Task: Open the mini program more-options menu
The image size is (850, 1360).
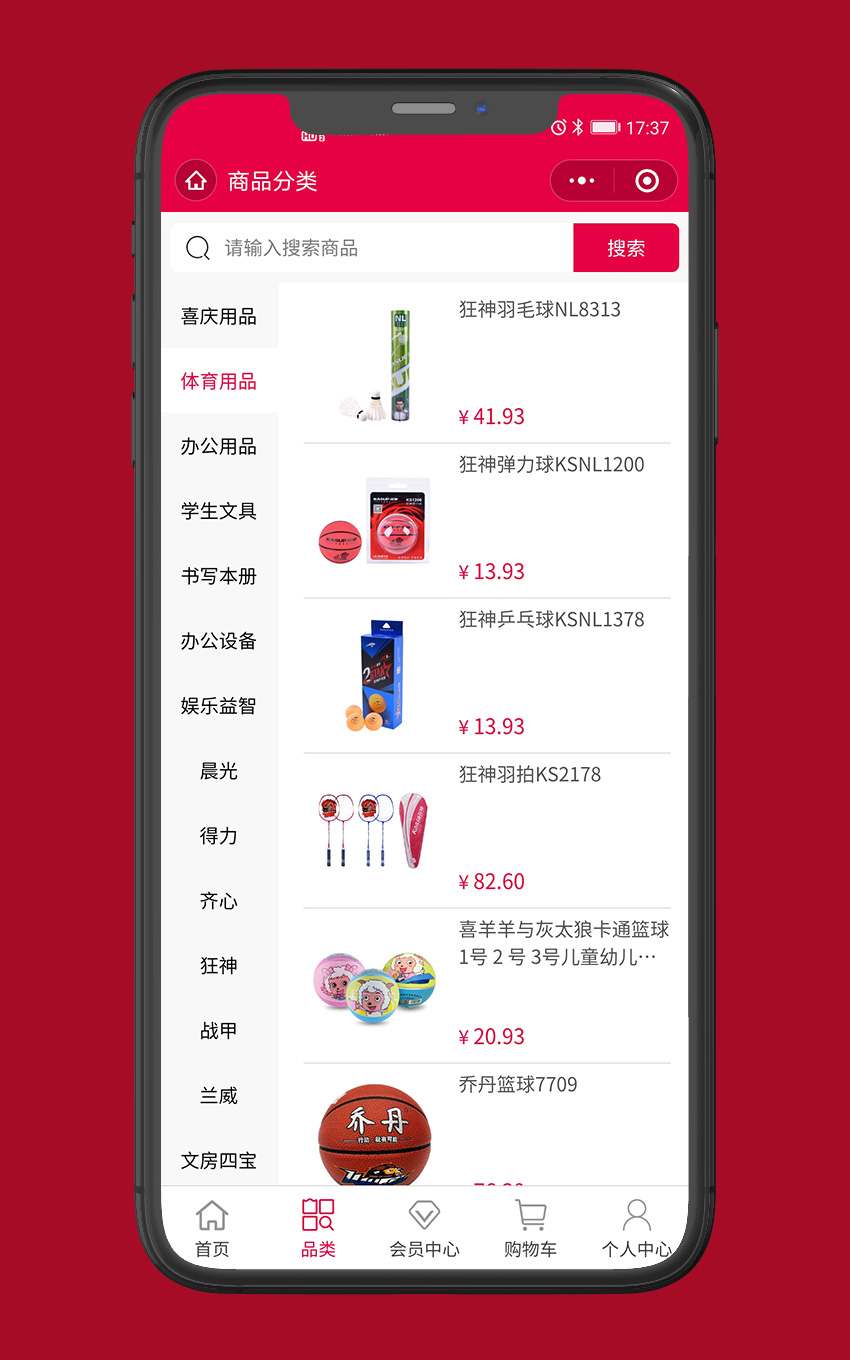Action: (x=582, y=181)
